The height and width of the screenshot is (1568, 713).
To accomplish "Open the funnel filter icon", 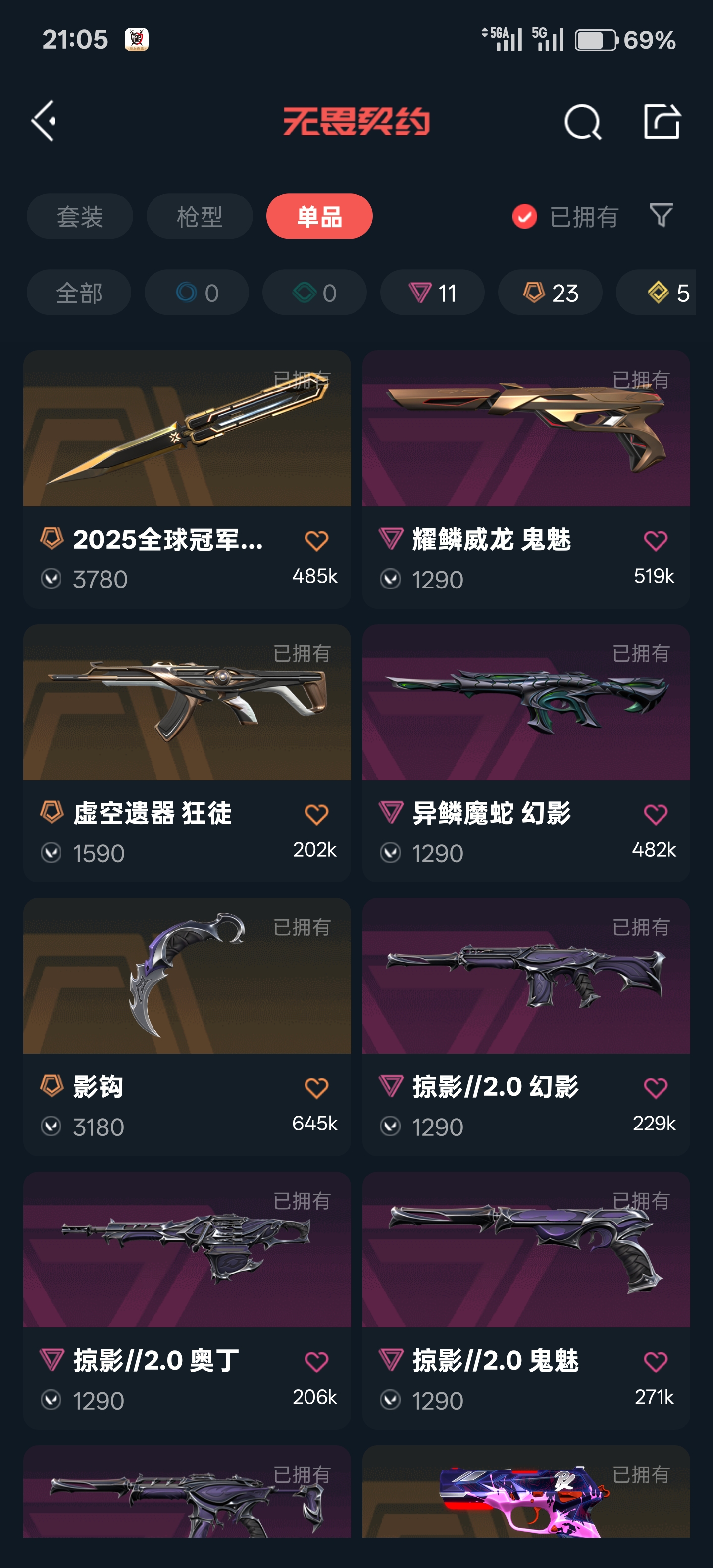I will click(x=661, y=215).
